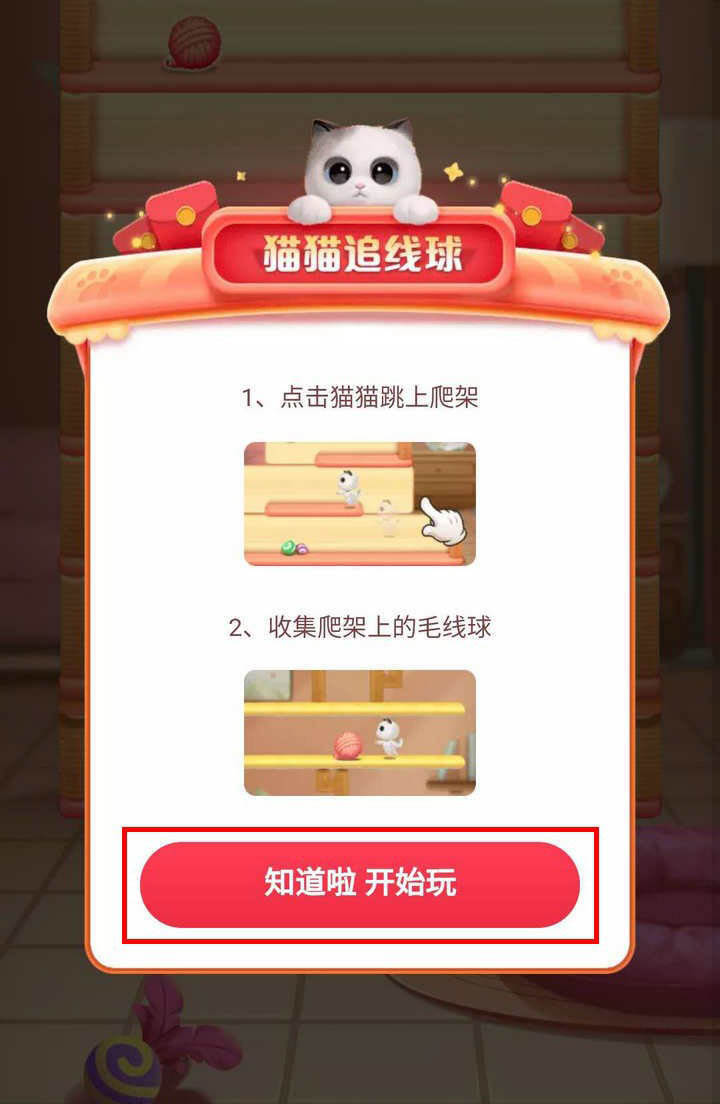Tap the 知道啦 开始玩 button to start
The height and width of the screenshot is (1104, 720).
pyautogui.click(x=360, y=885)
